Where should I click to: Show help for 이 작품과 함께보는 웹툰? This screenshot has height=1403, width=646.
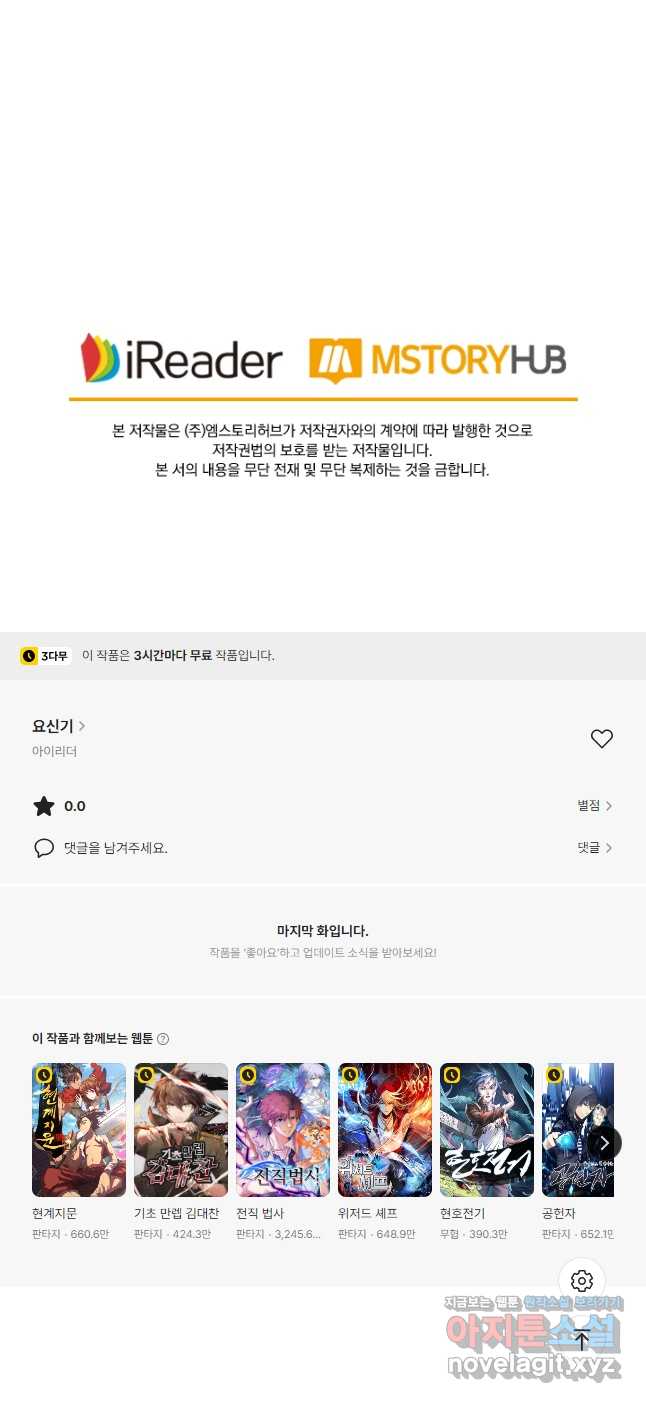163,1039
